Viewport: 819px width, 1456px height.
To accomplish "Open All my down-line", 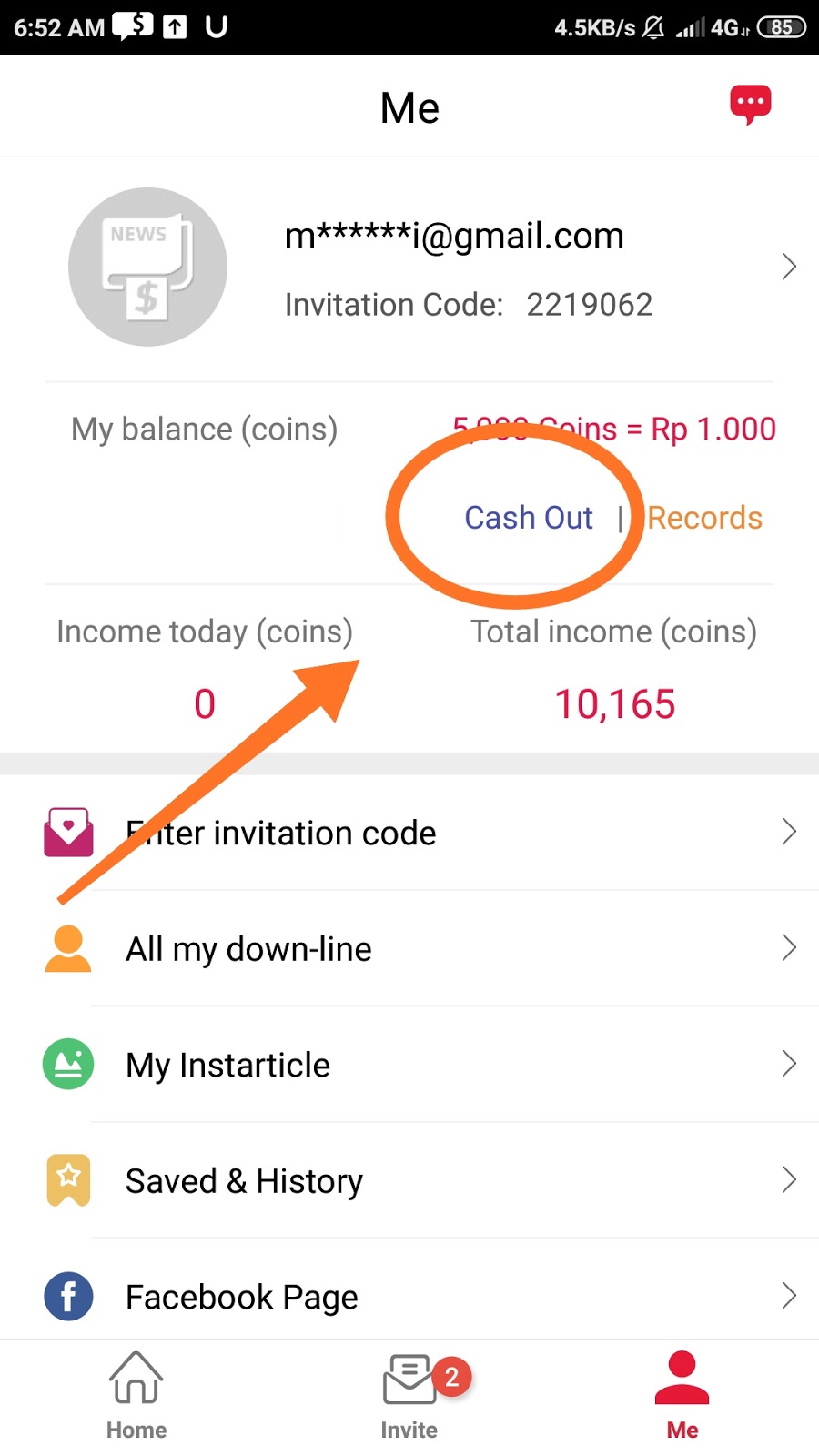I will pos(409,948).
